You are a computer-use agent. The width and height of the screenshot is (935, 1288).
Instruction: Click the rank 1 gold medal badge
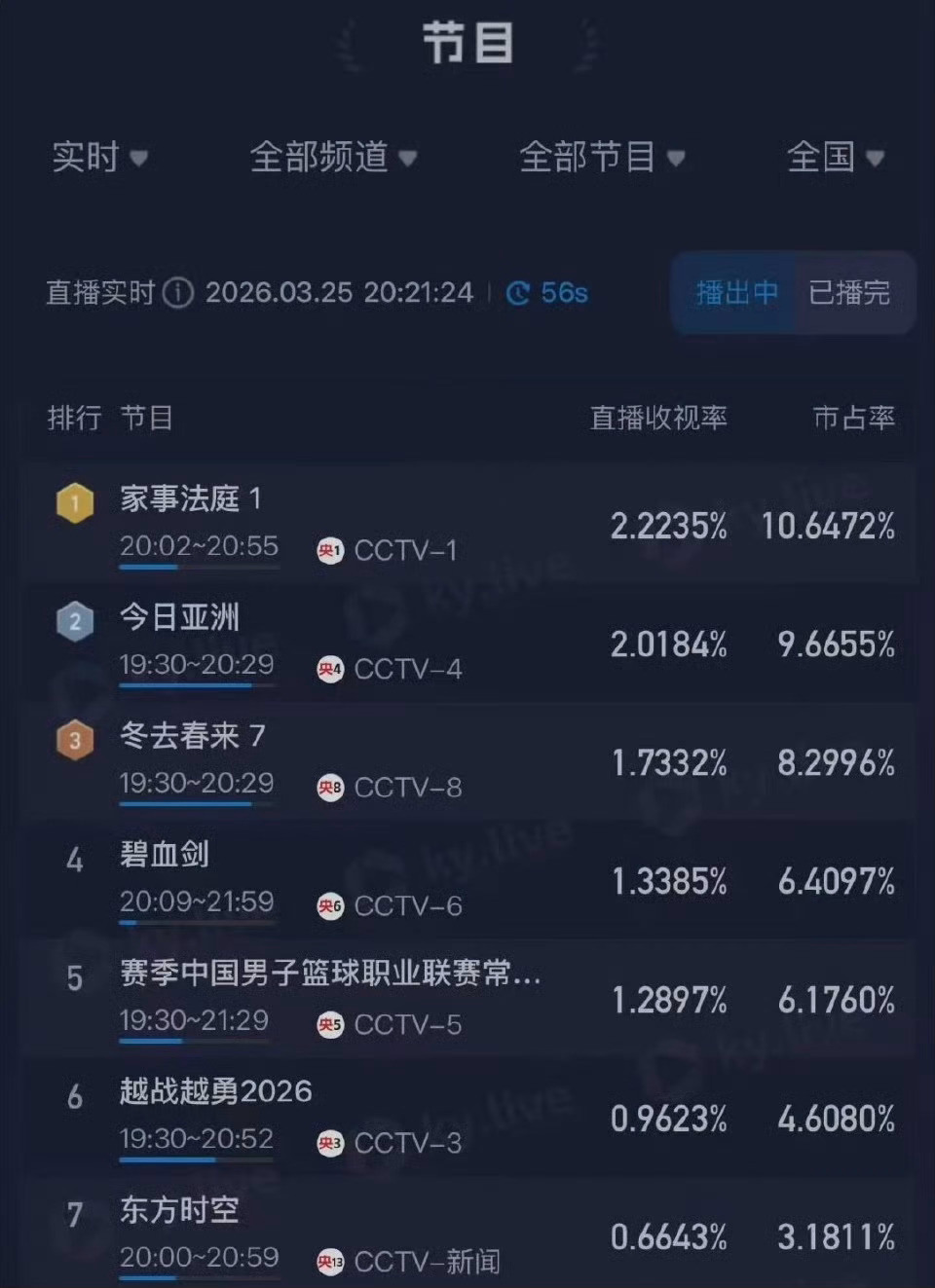tap(75, 502)
